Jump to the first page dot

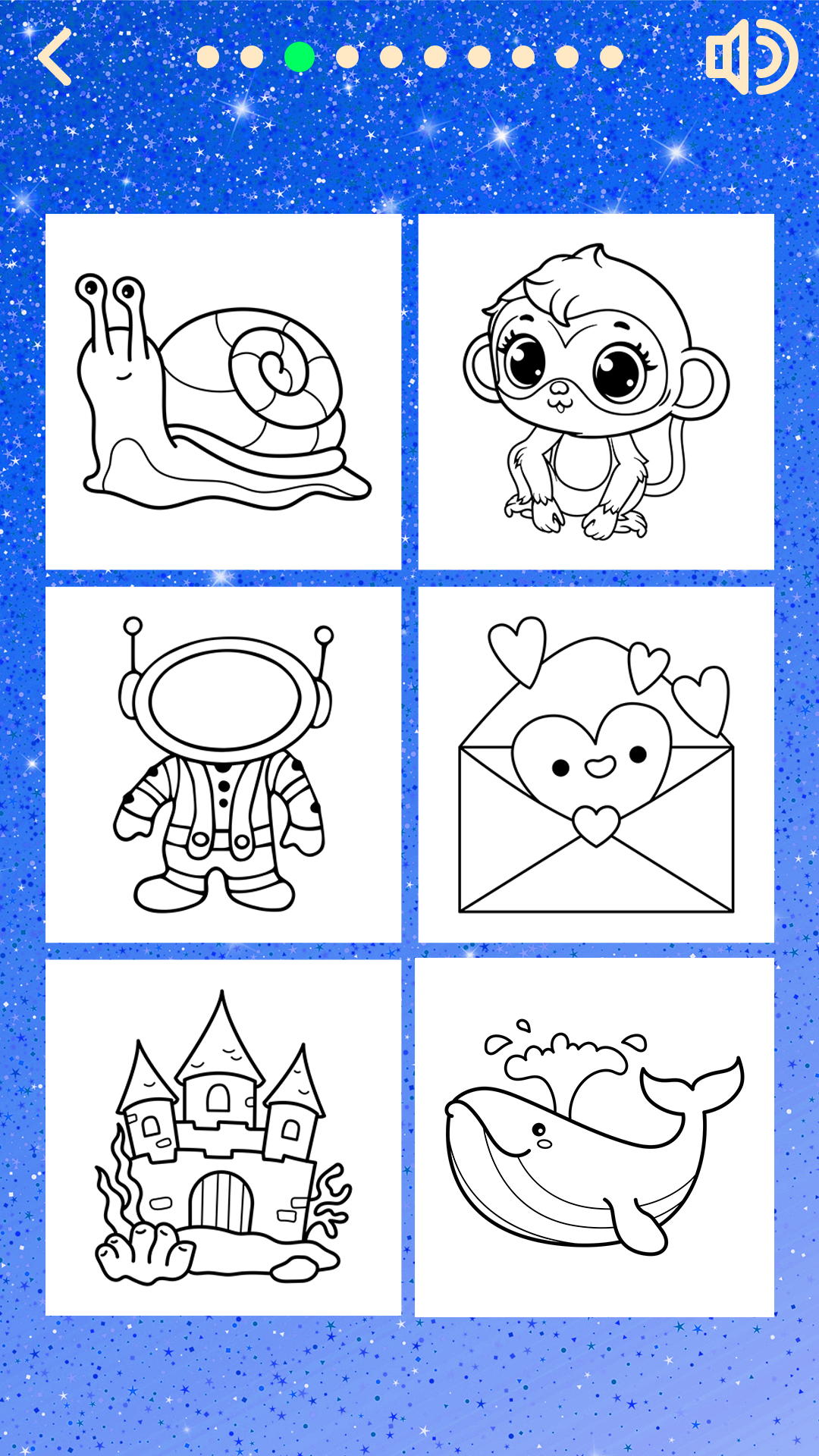point(208,57)
